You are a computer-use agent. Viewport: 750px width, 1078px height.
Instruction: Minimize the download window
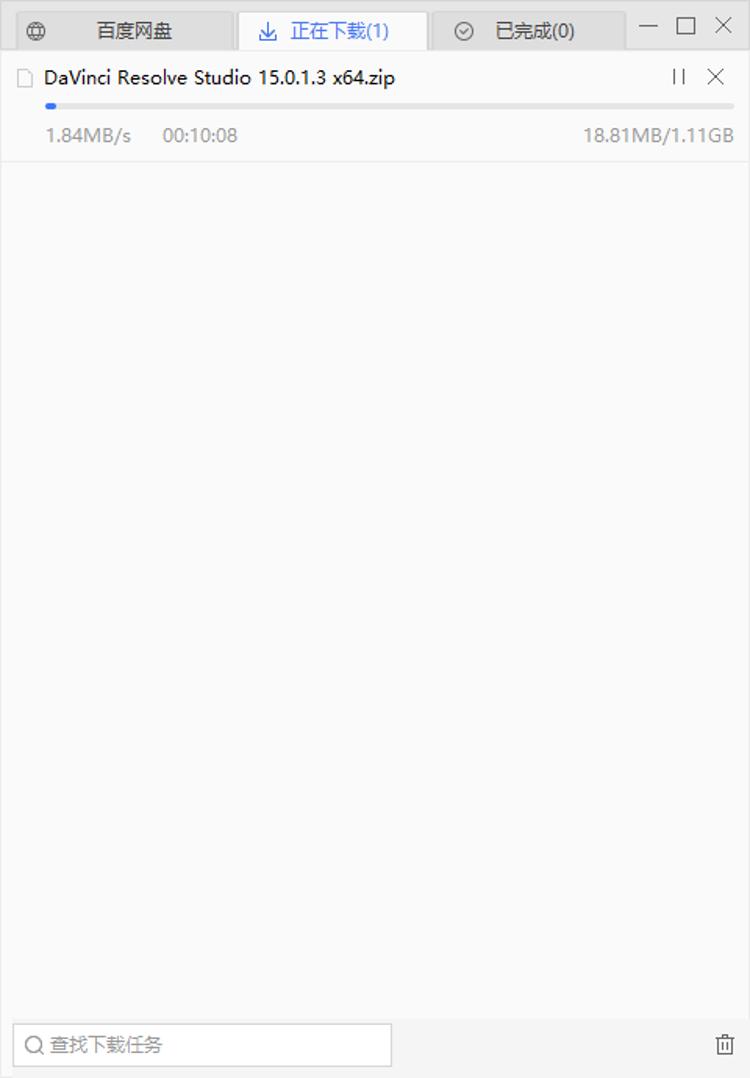point(649,26)
